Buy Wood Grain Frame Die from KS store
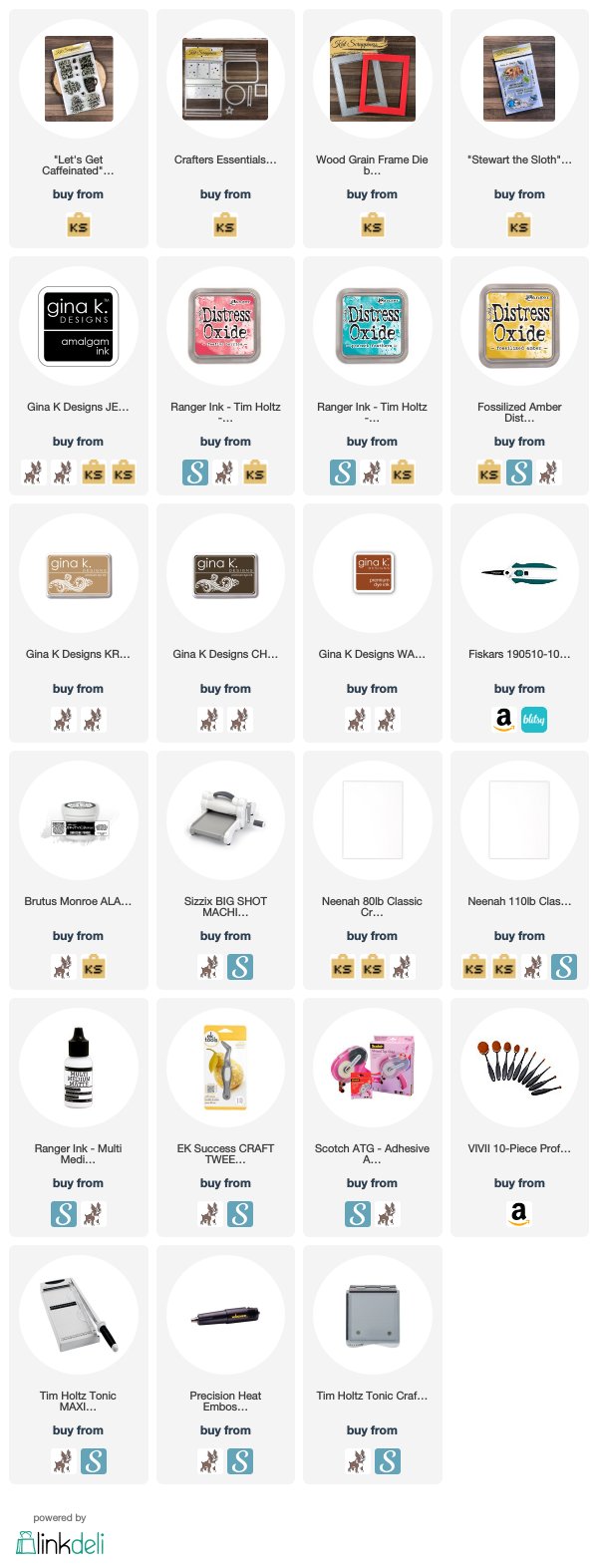 coord(372,227)
